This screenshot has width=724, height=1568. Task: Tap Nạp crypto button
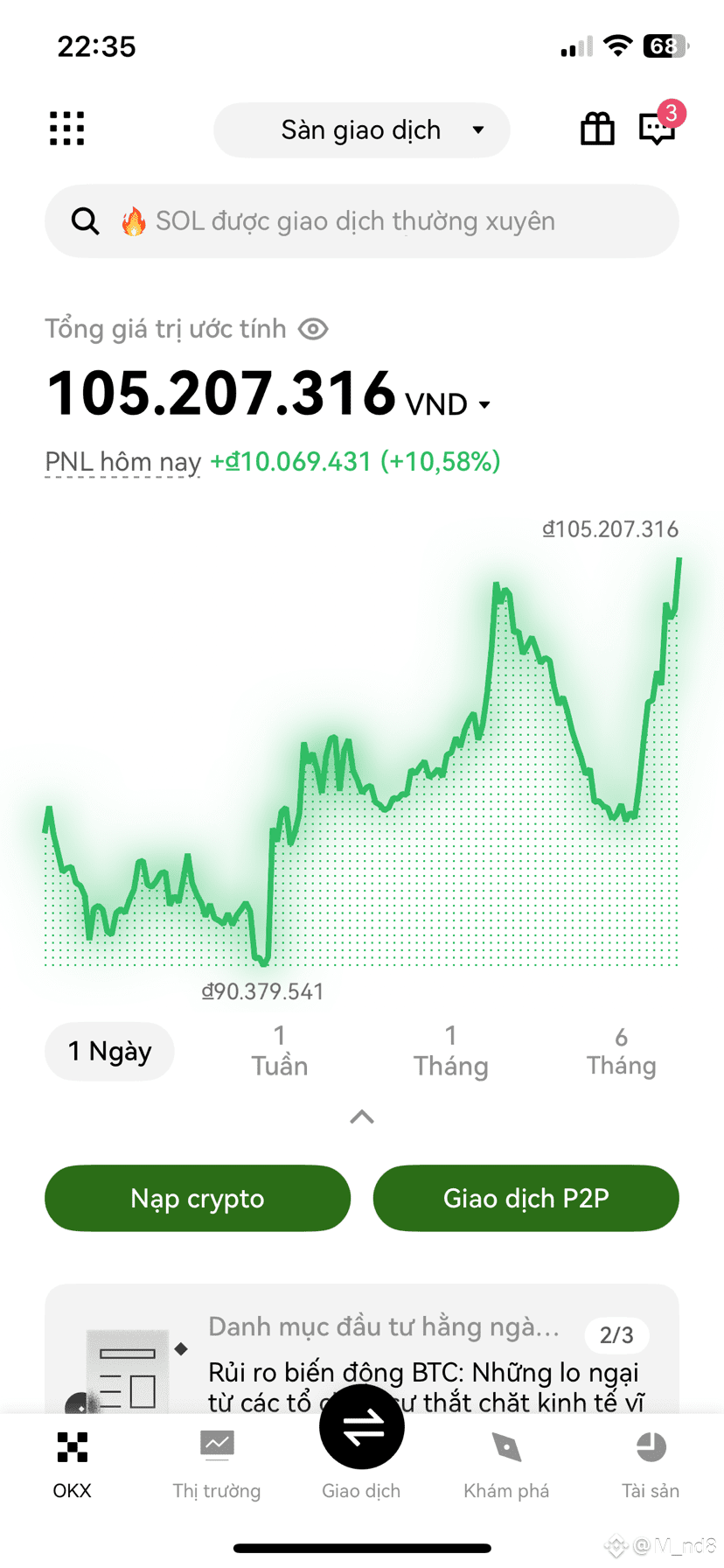(x=198, y=1198)
